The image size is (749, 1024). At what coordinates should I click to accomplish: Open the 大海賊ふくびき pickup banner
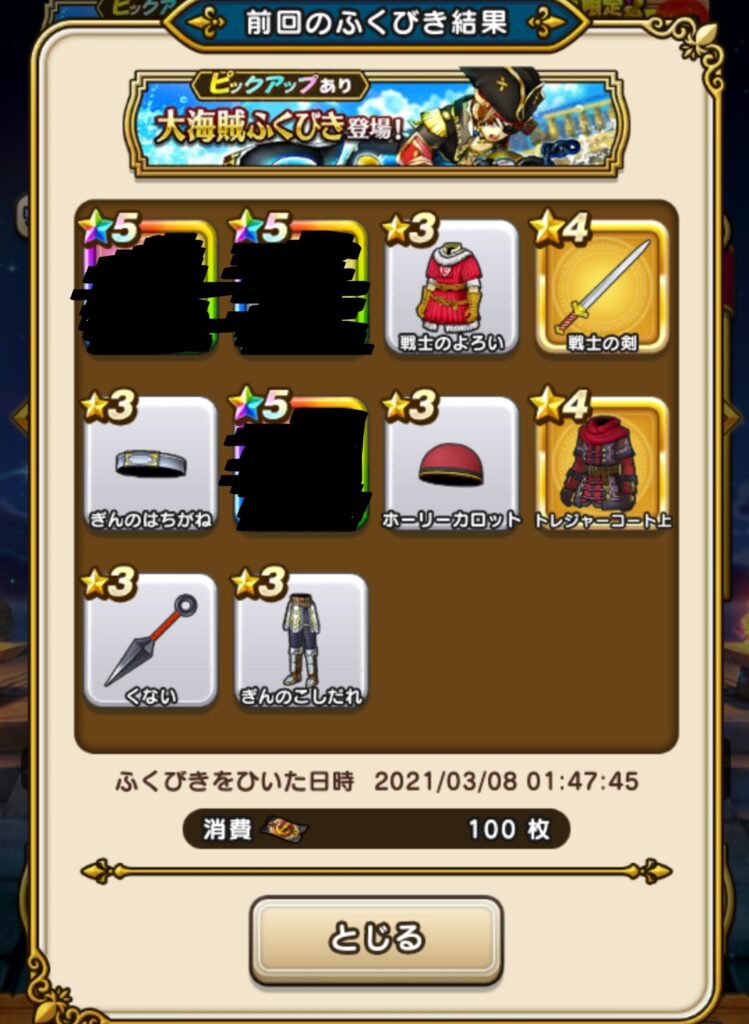pos(375,121)
